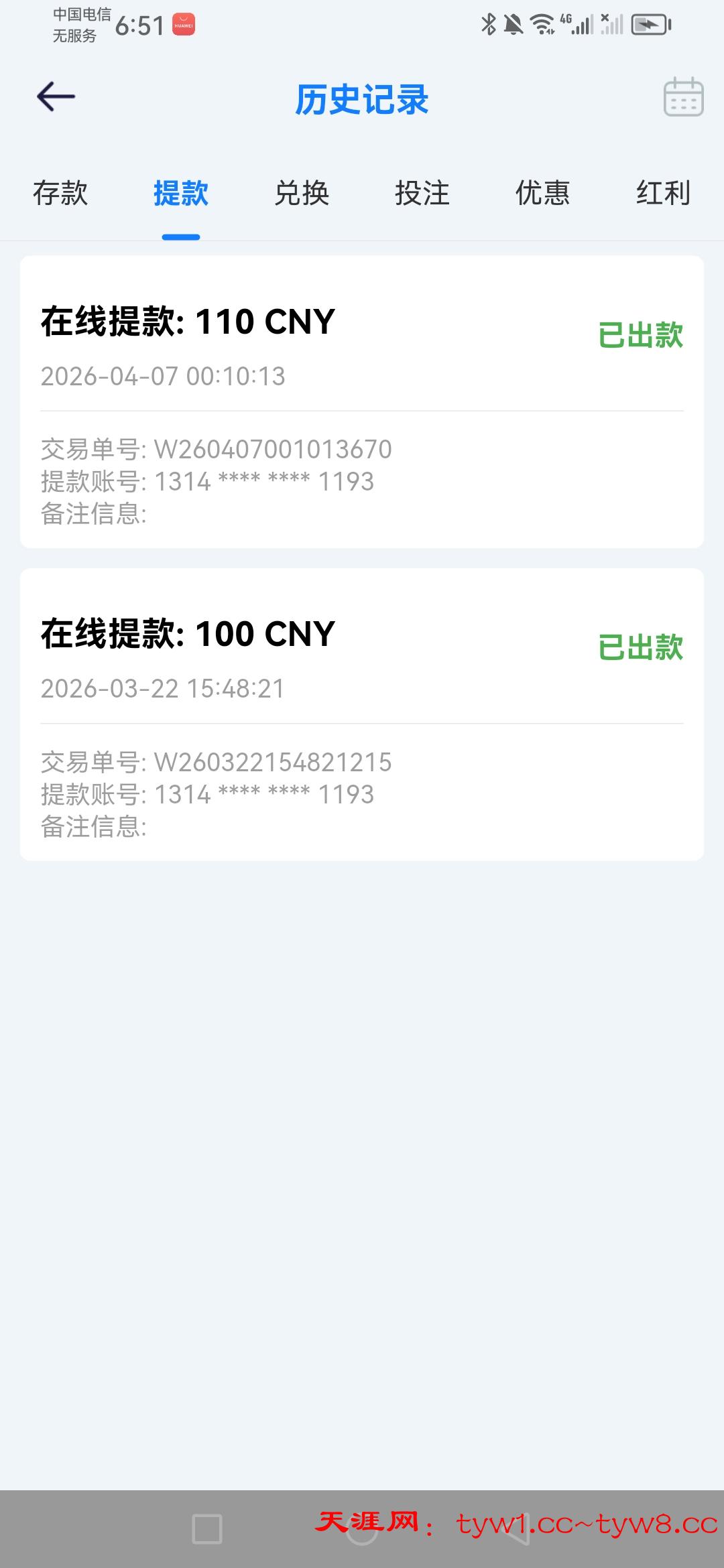Open the calendar date filter

(683, 97)
